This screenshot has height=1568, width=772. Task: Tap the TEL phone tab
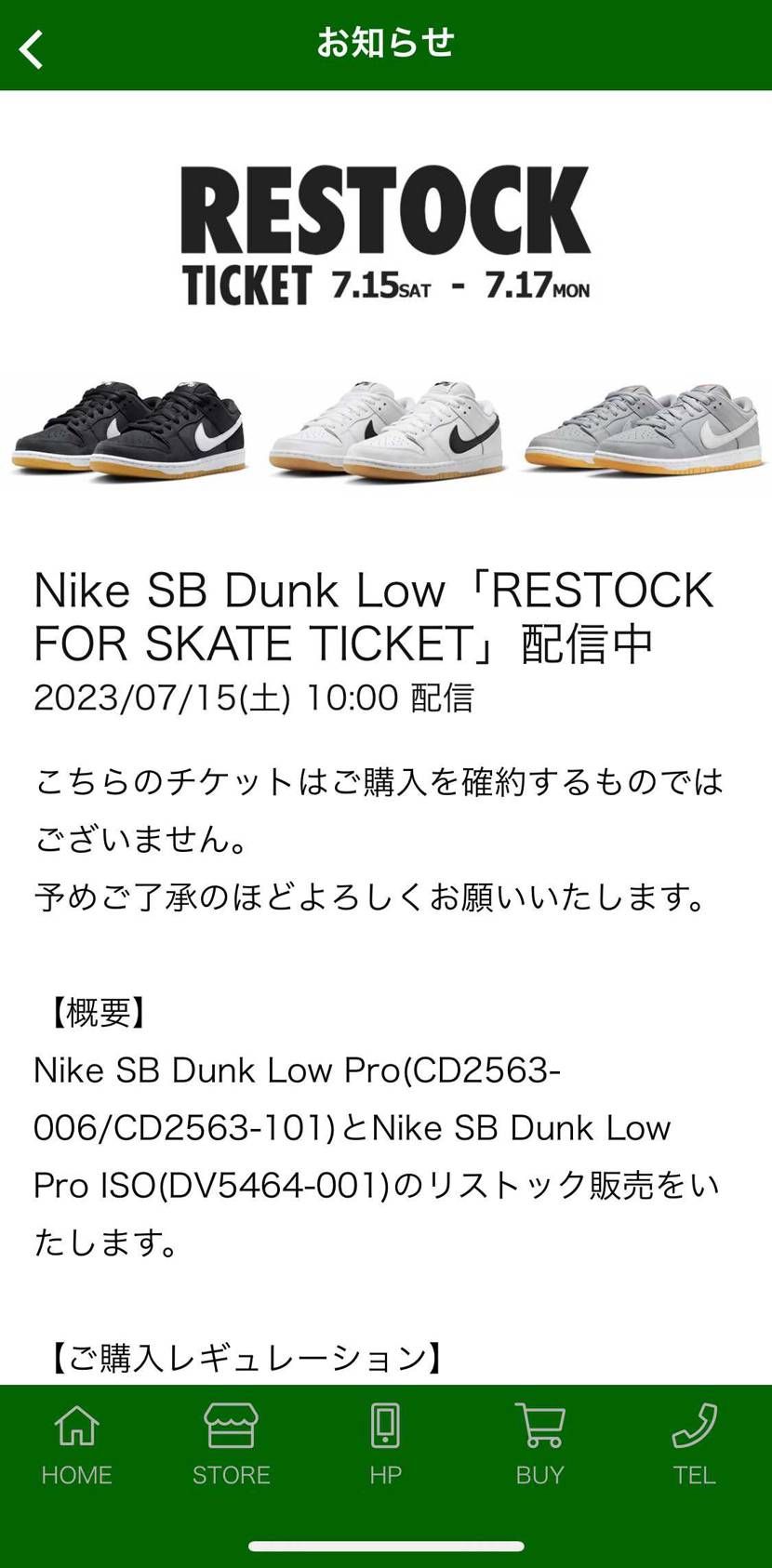coord(694,1443)
